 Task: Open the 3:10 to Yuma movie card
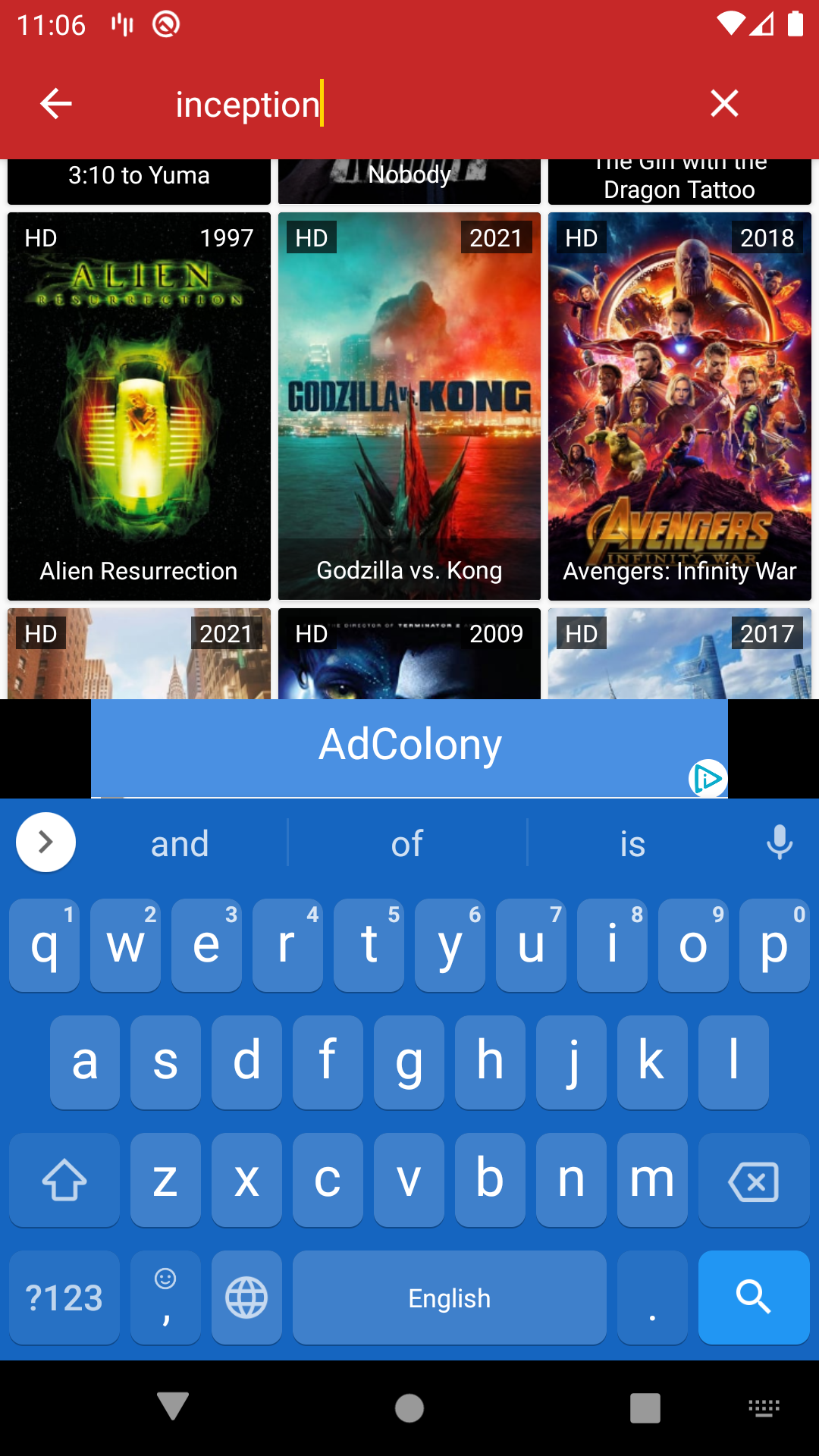coord(139,180)
